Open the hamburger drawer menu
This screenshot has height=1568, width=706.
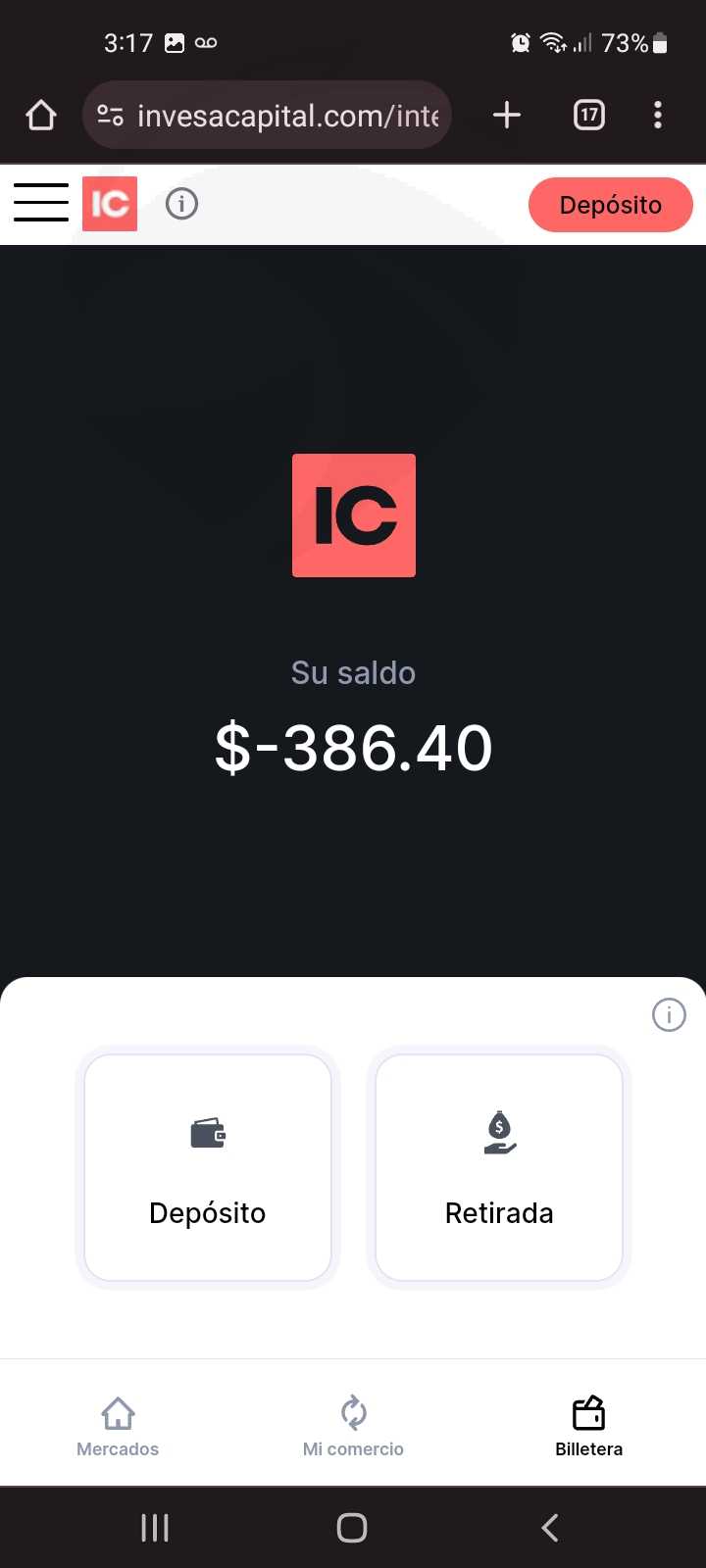pyautogui.click(x=41, y=203)
